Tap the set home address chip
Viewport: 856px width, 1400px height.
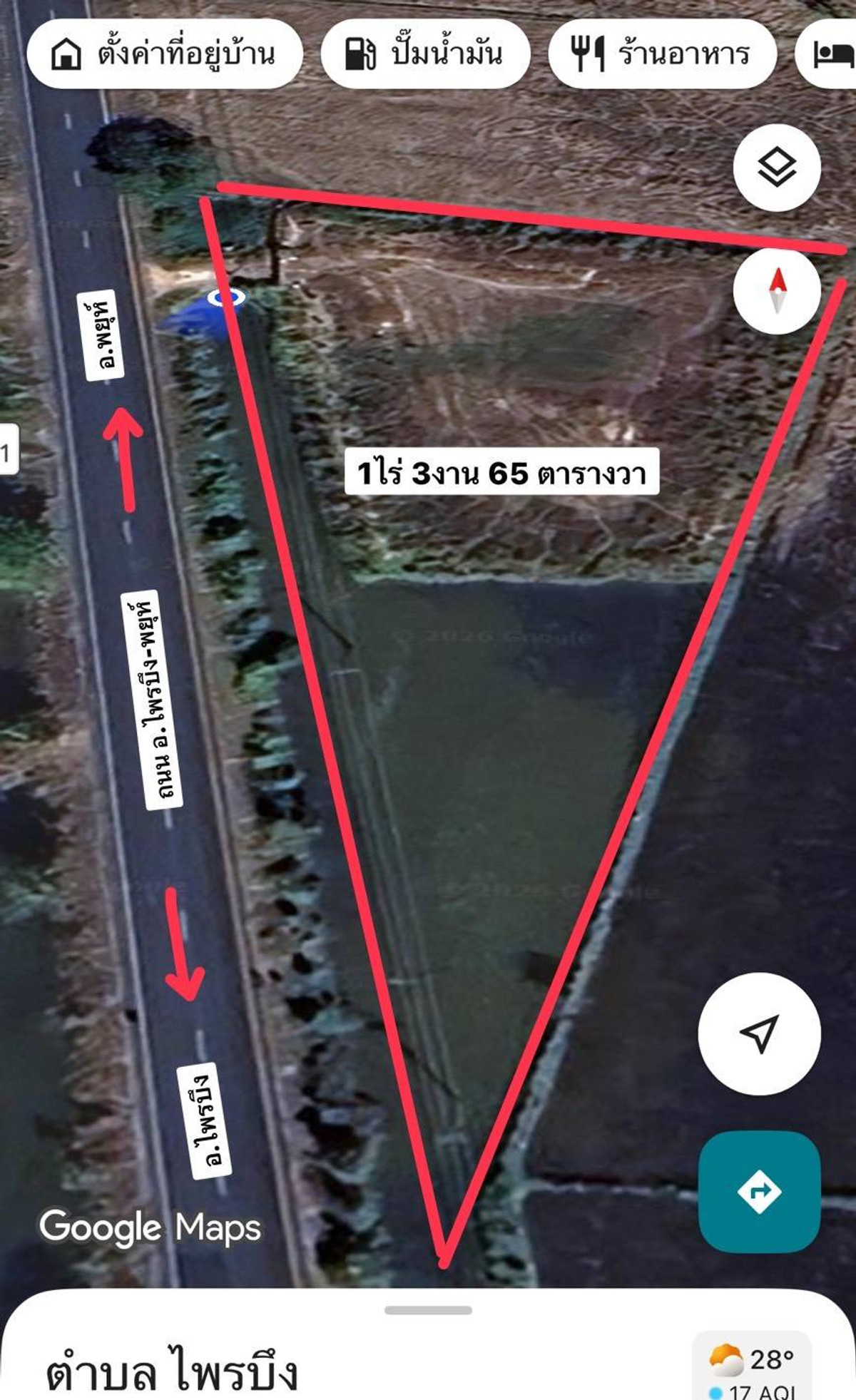point(165,54)
